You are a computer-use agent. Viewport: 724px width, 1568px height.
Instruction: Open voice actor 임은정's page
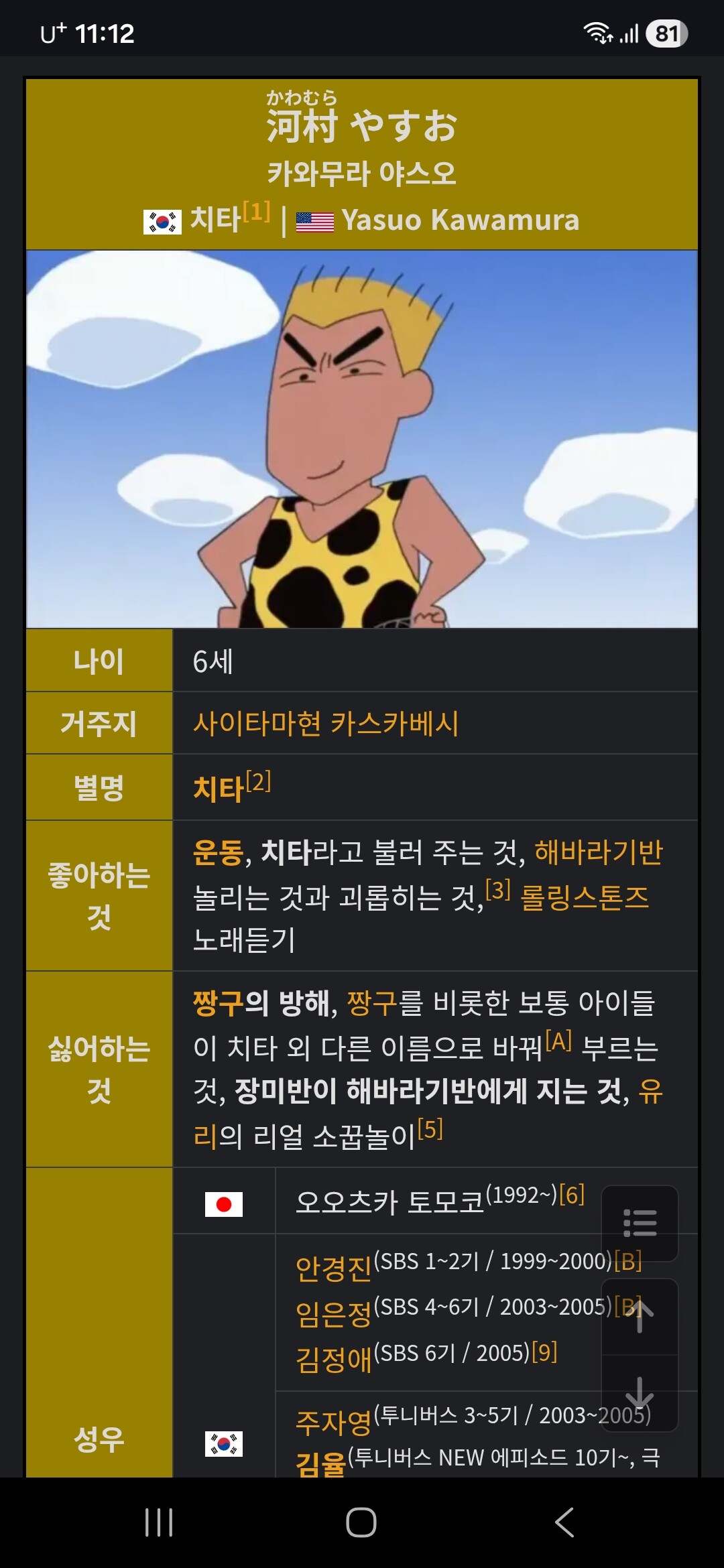(x=333, y=1313)
